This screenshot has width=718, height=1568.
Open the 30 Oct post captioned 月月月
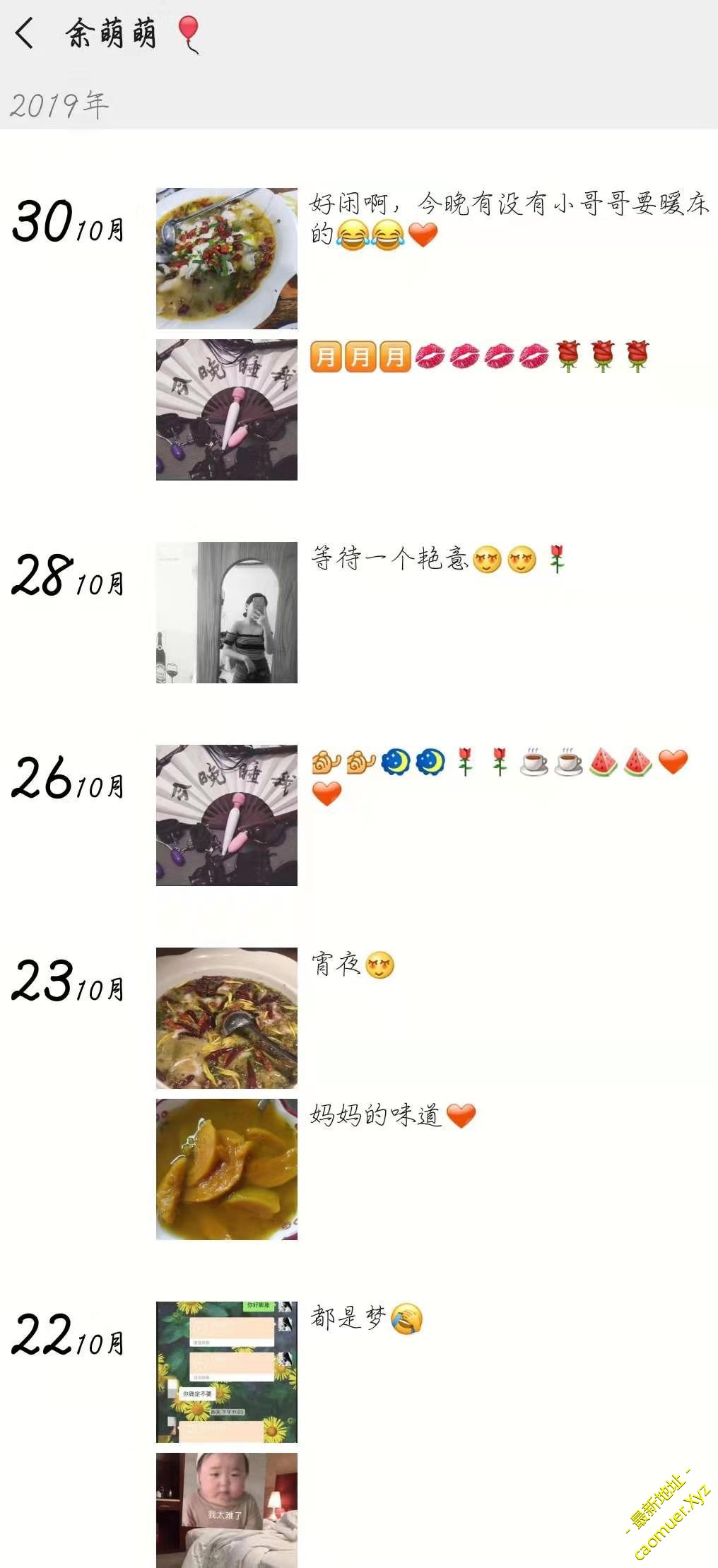pos(226,409)
